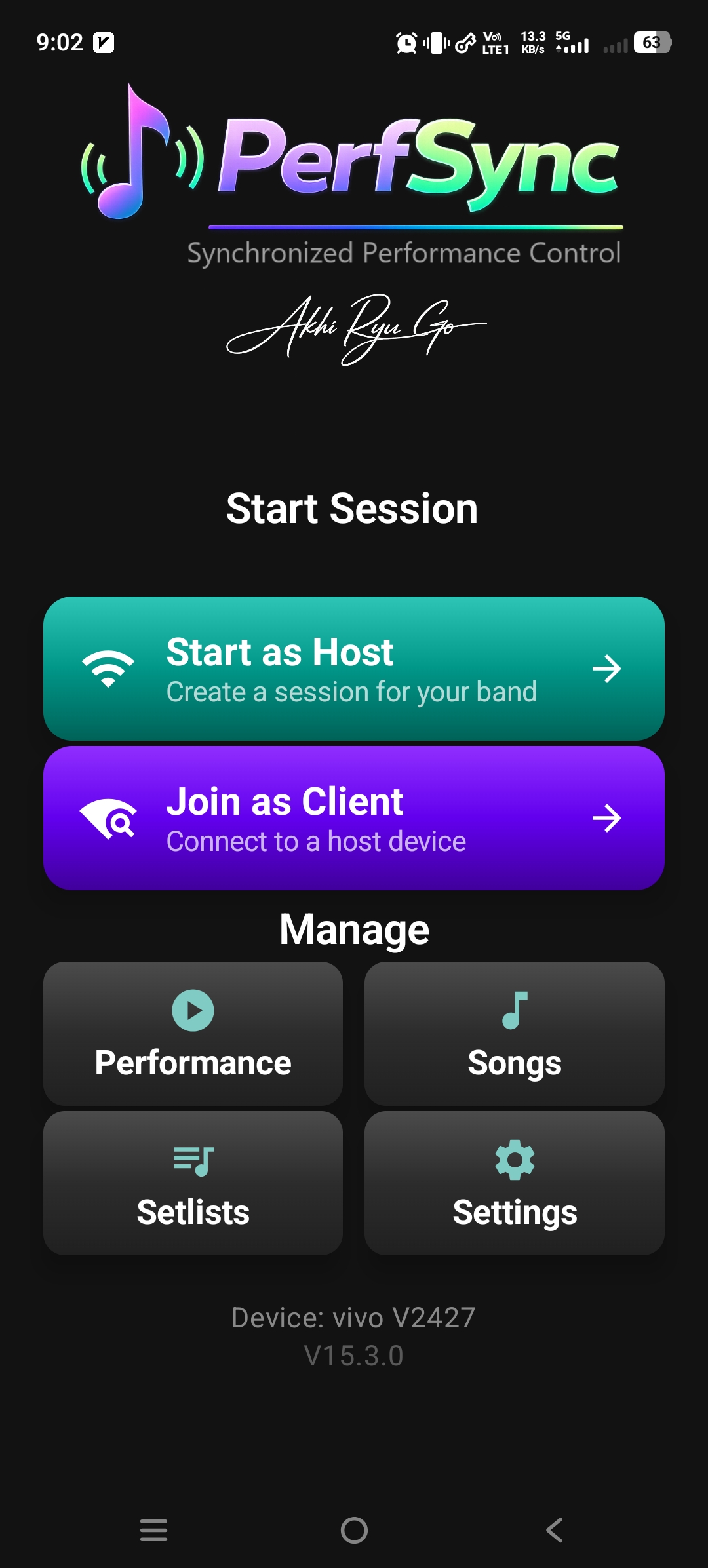Start a session as Host
Image resolution: width=708 pixels, height=1568 pixels.
click(354, 669)
